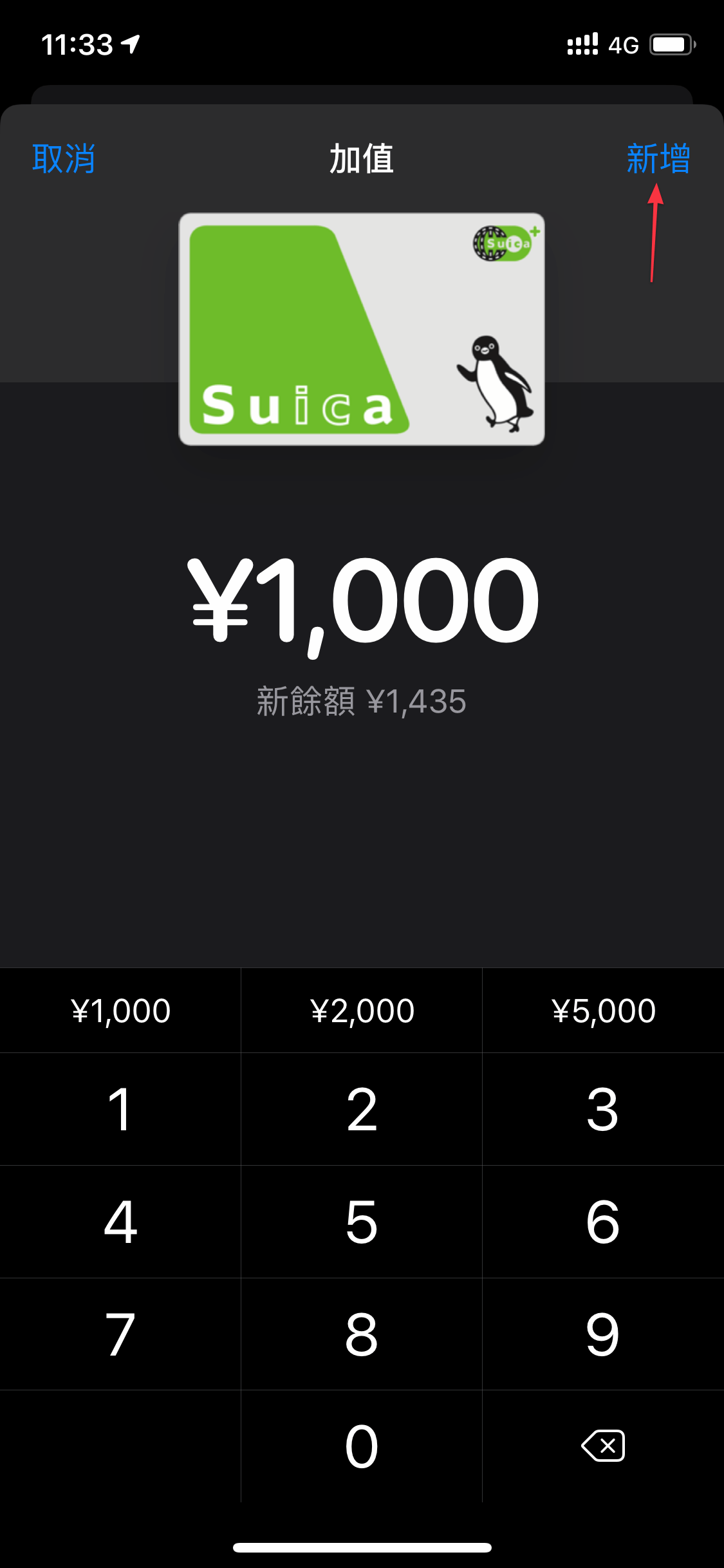Image resolution: width=724 pixels, height=1568 pixels.
Task: Enter digit 4 on the keypad
Action: pos(120,1222)
